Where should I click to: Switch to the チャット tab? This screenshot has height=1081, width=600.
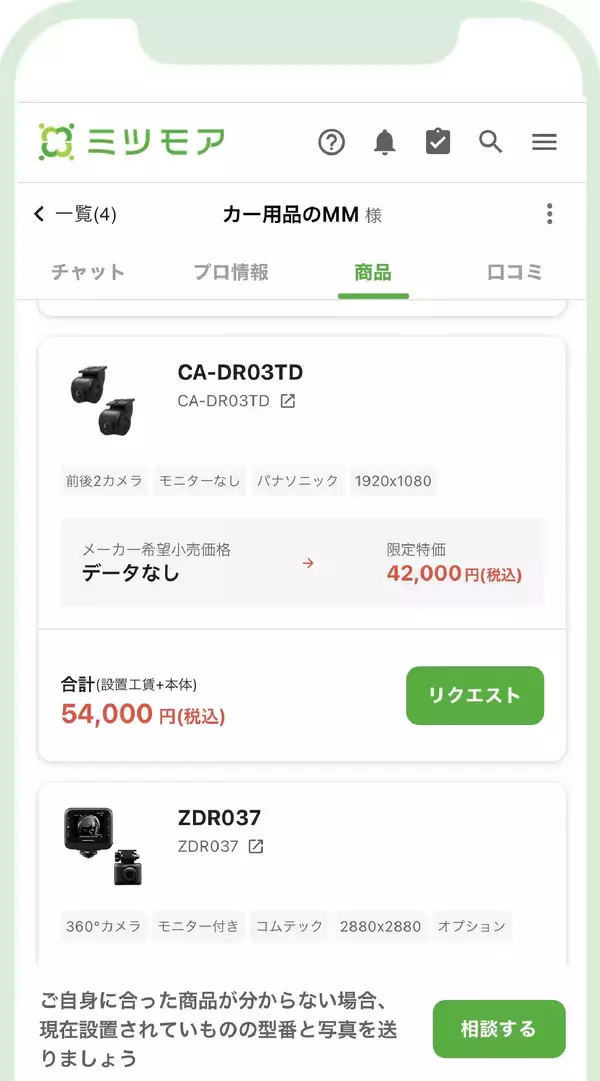point(88,272)
